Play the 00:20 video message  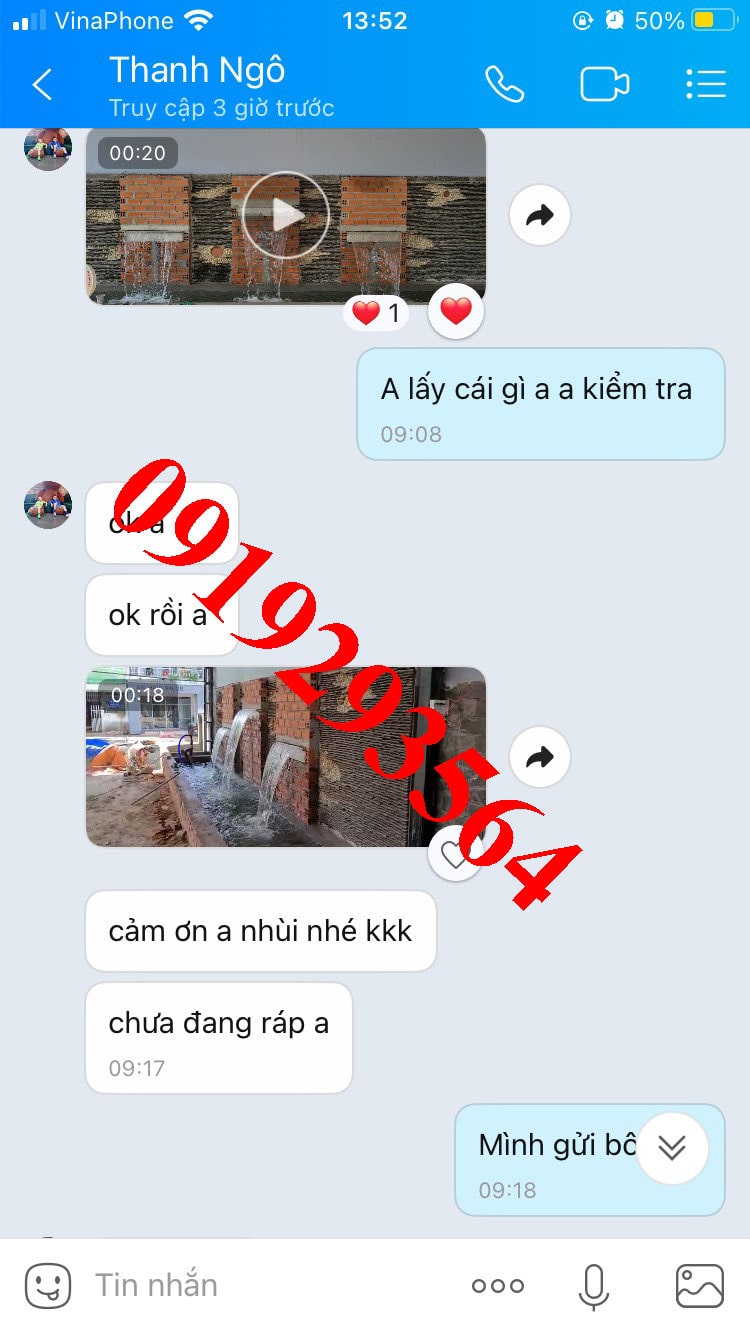pos(285,215)
